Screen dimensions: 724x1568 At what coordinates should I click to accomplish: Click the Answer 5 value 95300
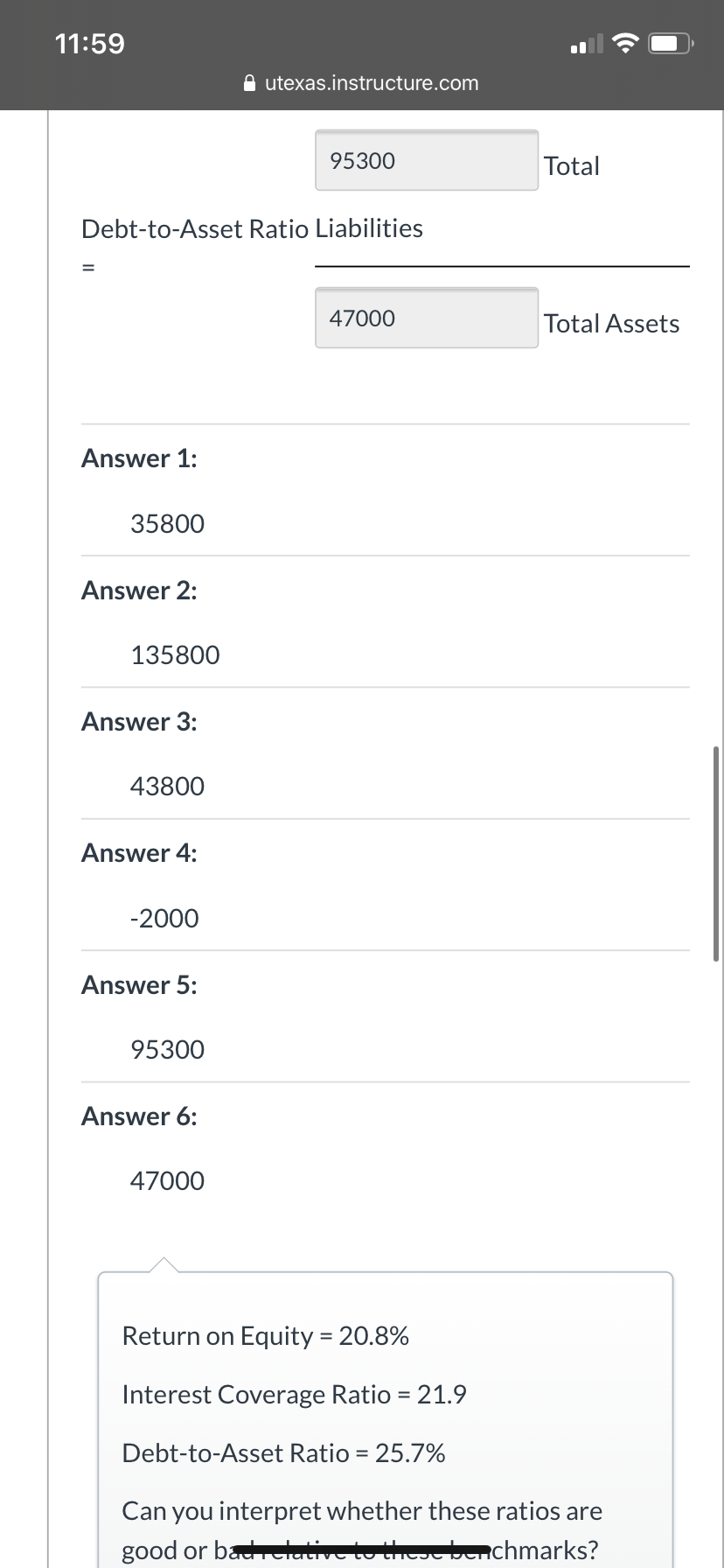(167, 1048)
